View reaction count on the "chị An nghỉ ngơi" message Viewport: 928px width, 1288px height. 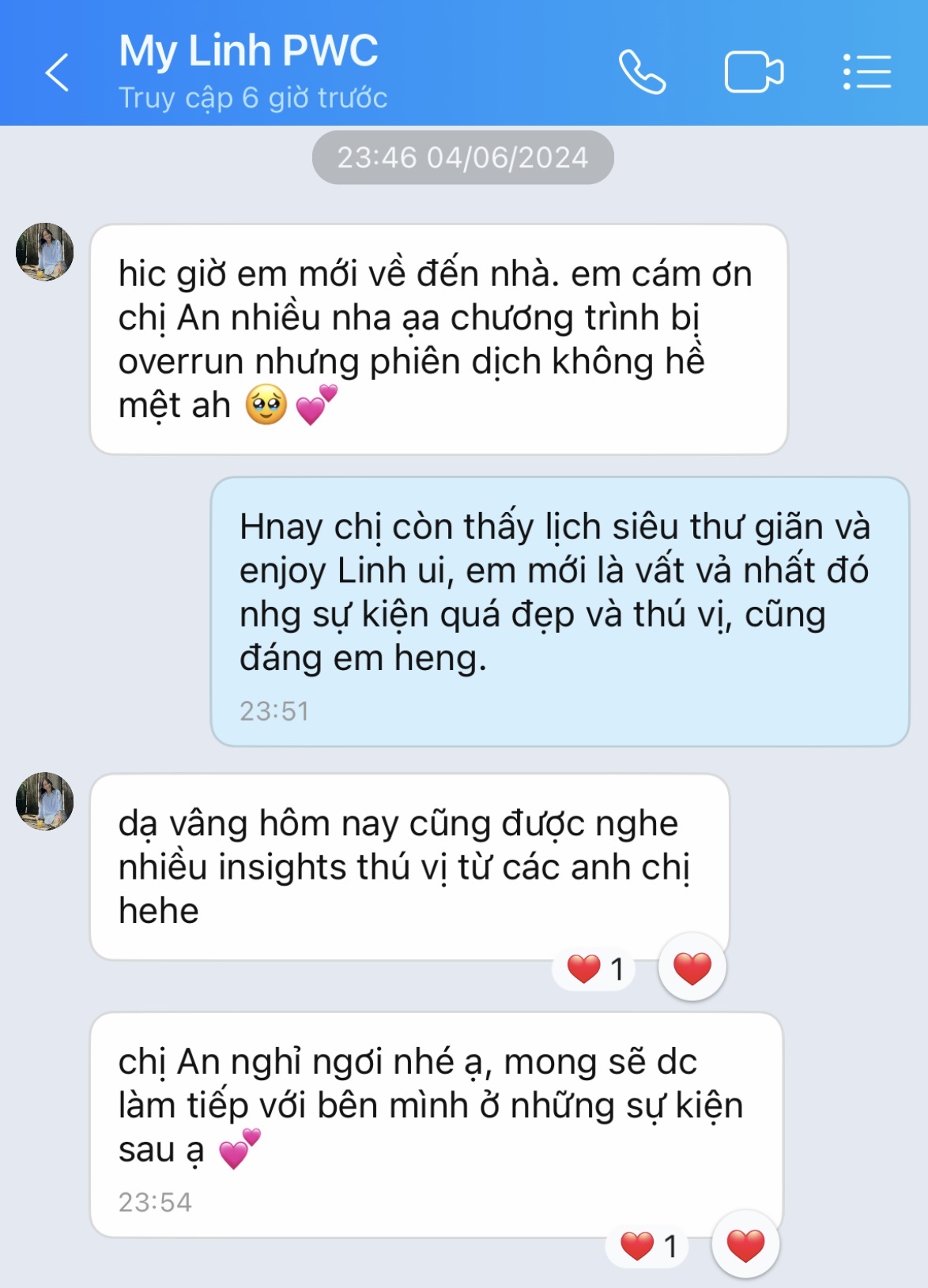[648, 1246]
